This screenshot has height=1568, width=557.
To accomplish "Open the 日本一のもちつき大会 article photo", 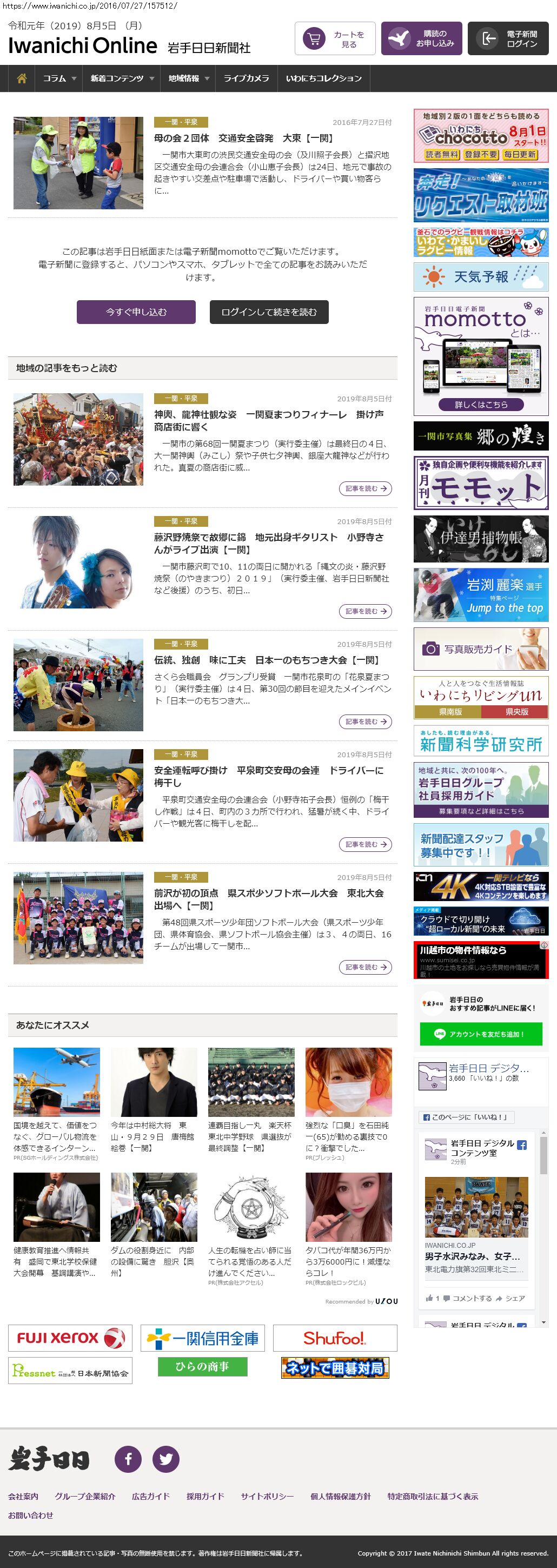I will [78, 685].
